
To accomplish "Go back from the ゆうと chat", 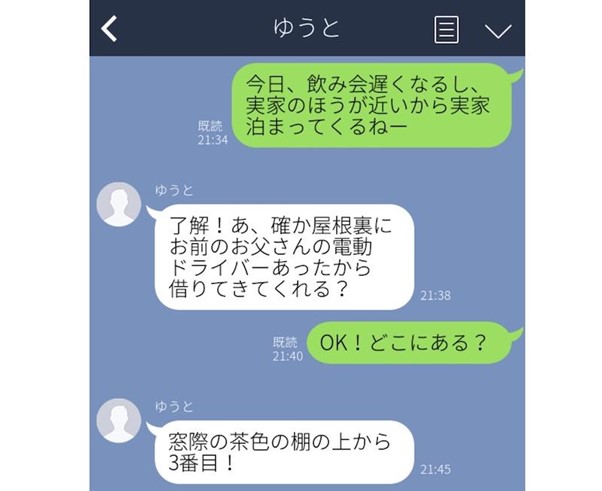I will click(x=110, y=28).
